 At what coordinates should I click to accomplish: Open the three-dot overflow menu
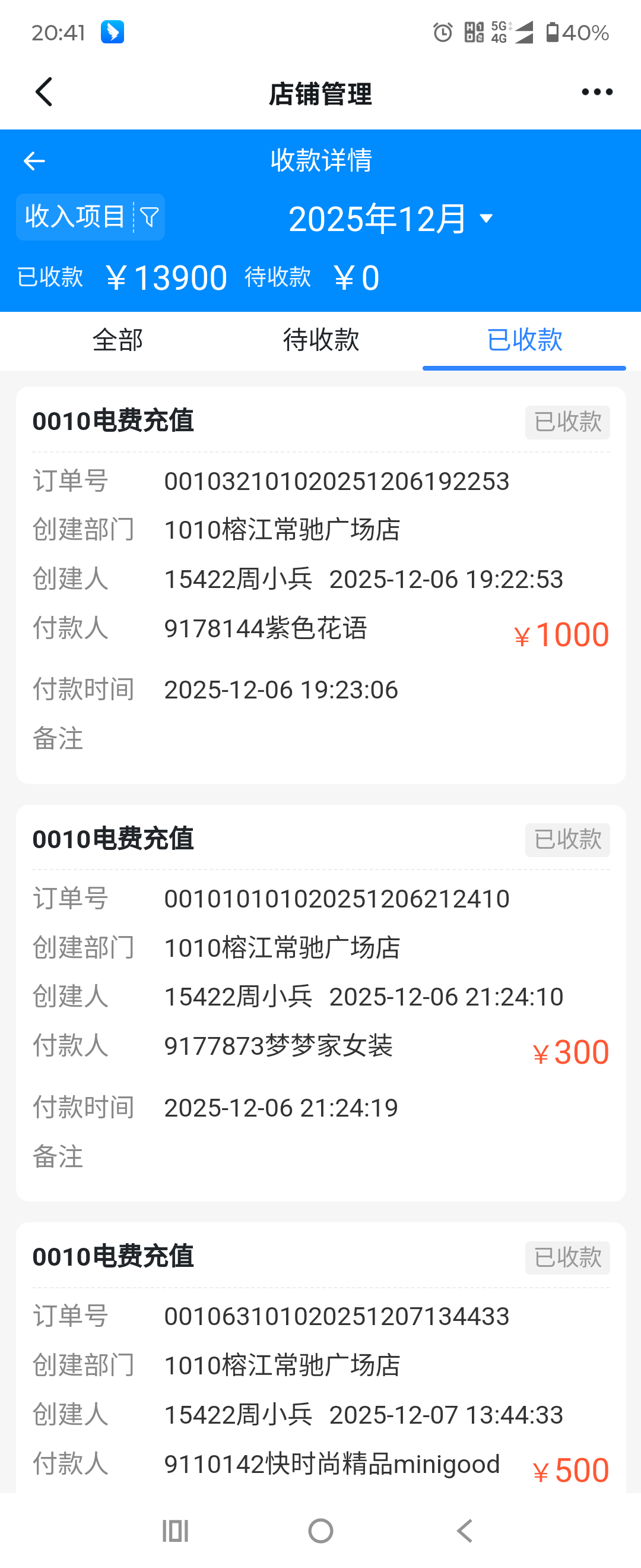pos(596,93)
